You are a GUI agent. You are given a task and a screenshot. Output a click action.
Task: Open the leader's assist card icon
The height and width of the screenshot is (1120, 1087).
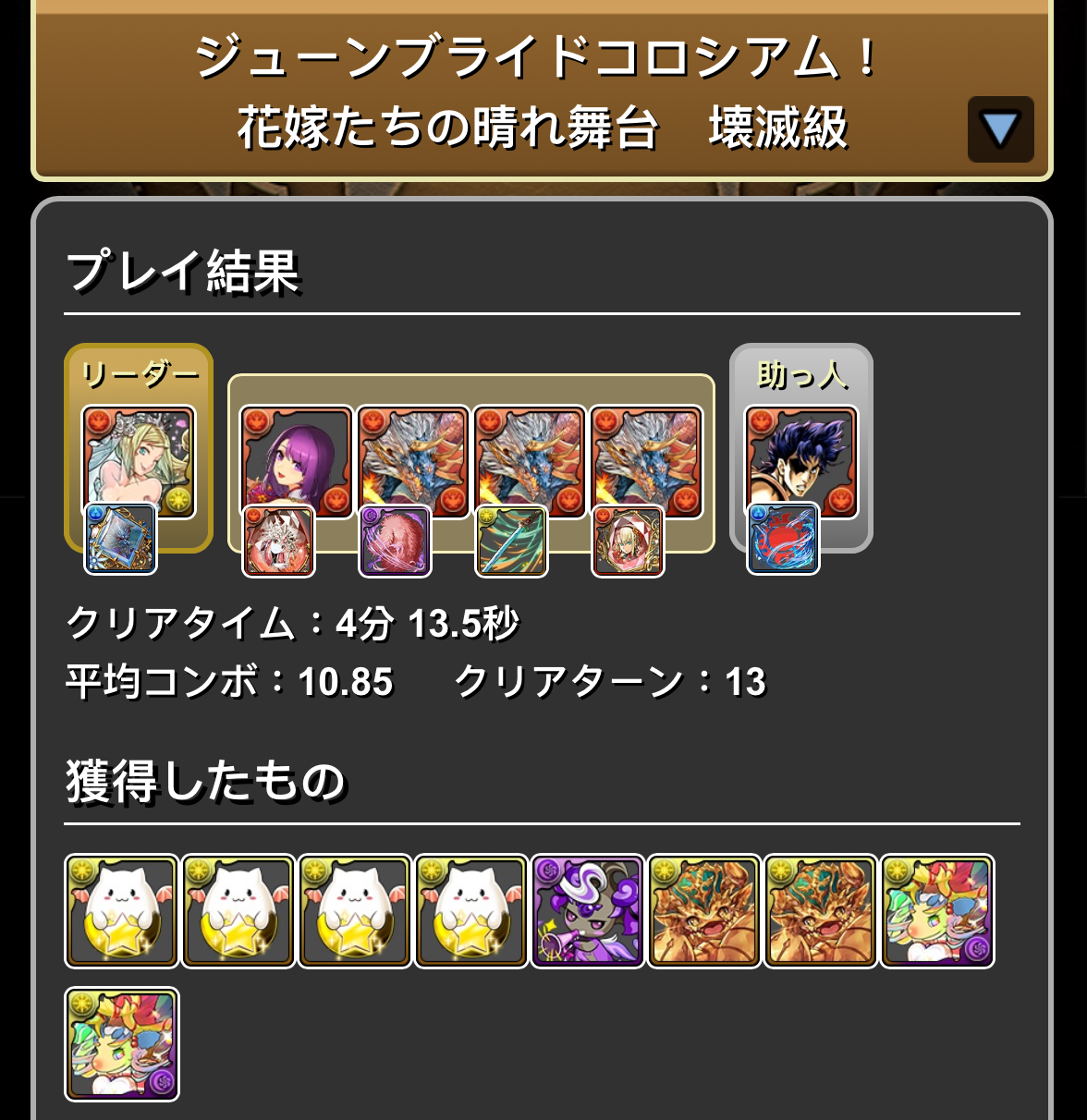[121, 540]
